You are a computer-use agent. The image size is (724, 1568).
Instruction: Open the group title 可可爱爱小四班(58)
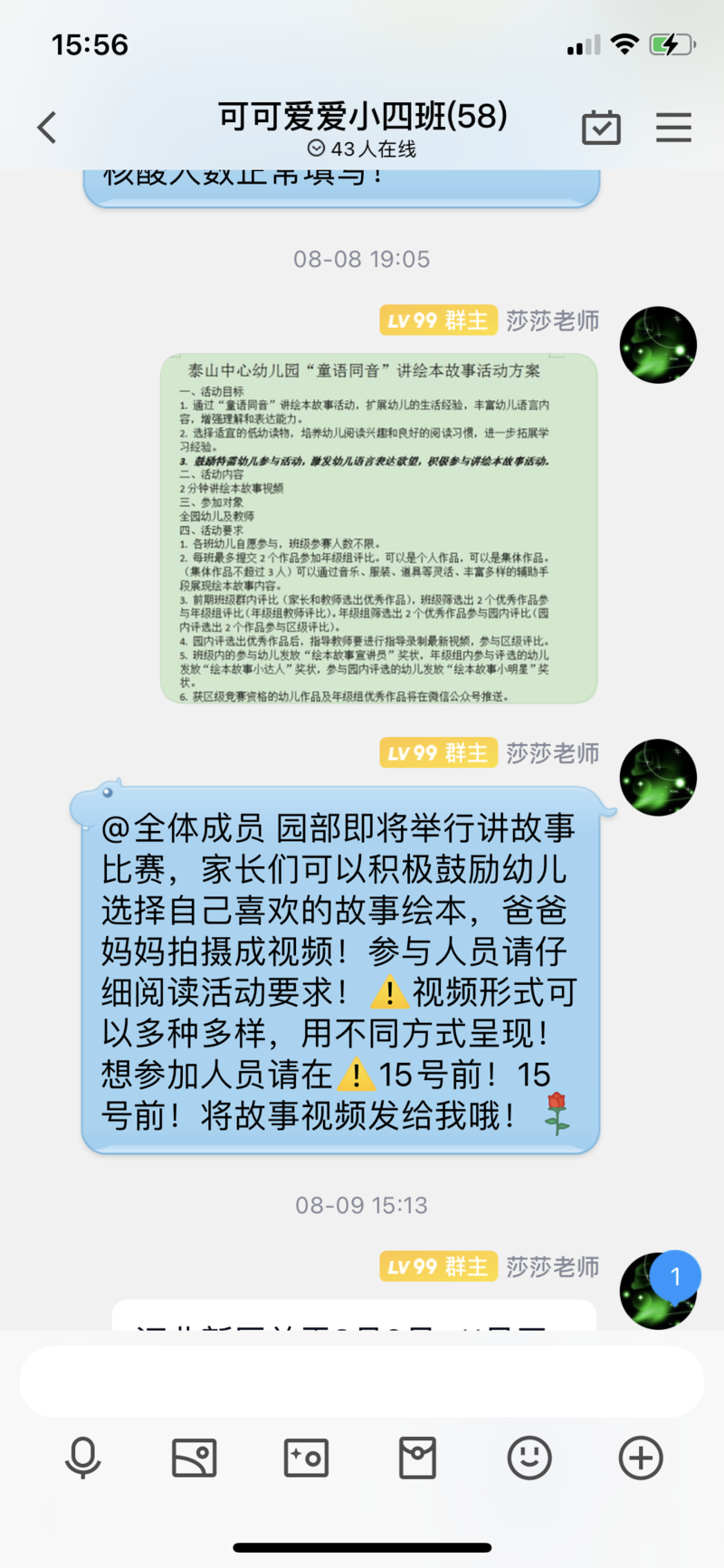[362, 117]
